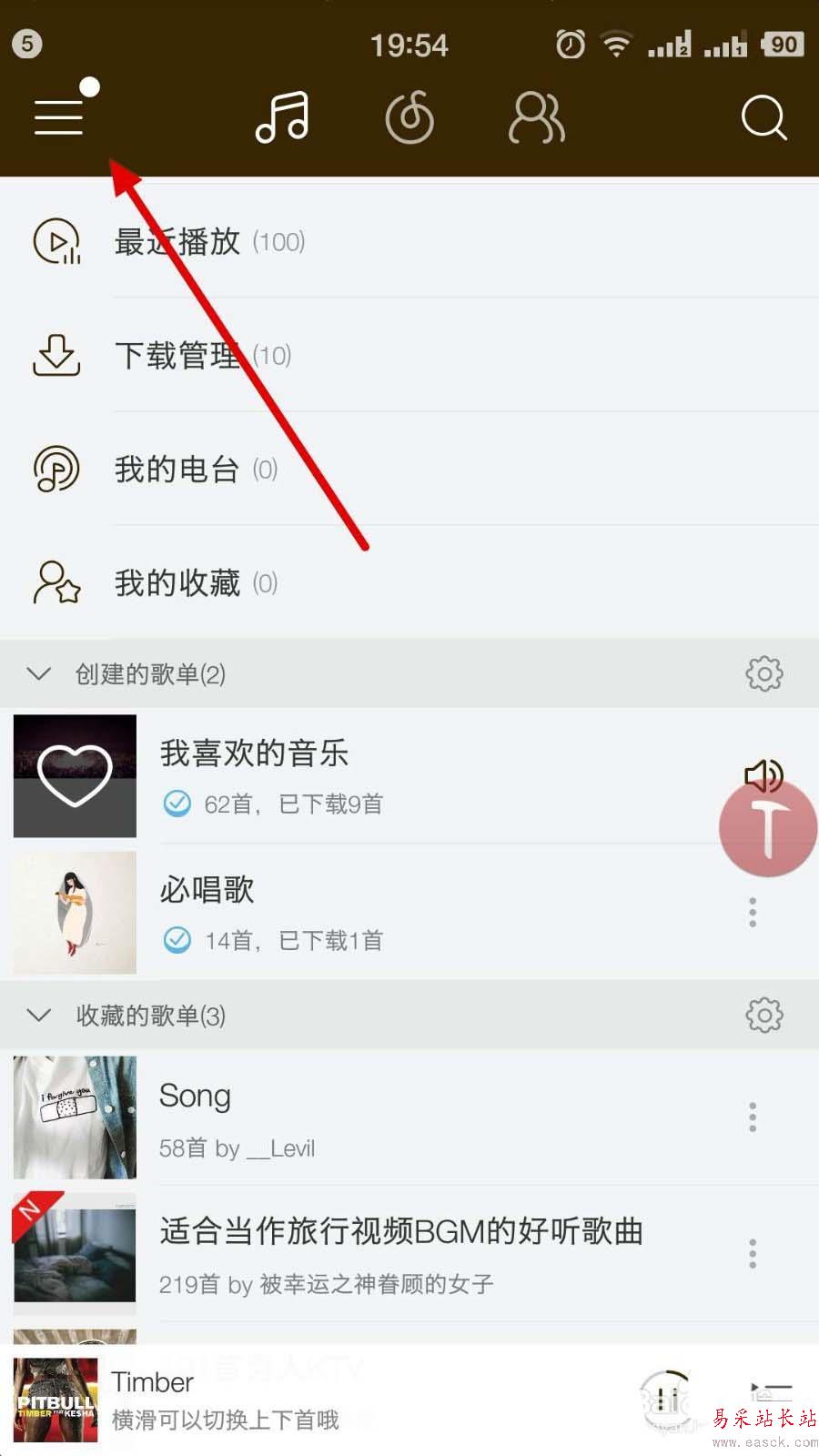Viewport: 819px width, 1456px height.
Task: Open more options for 必唱歌
Action: point(753,912)
